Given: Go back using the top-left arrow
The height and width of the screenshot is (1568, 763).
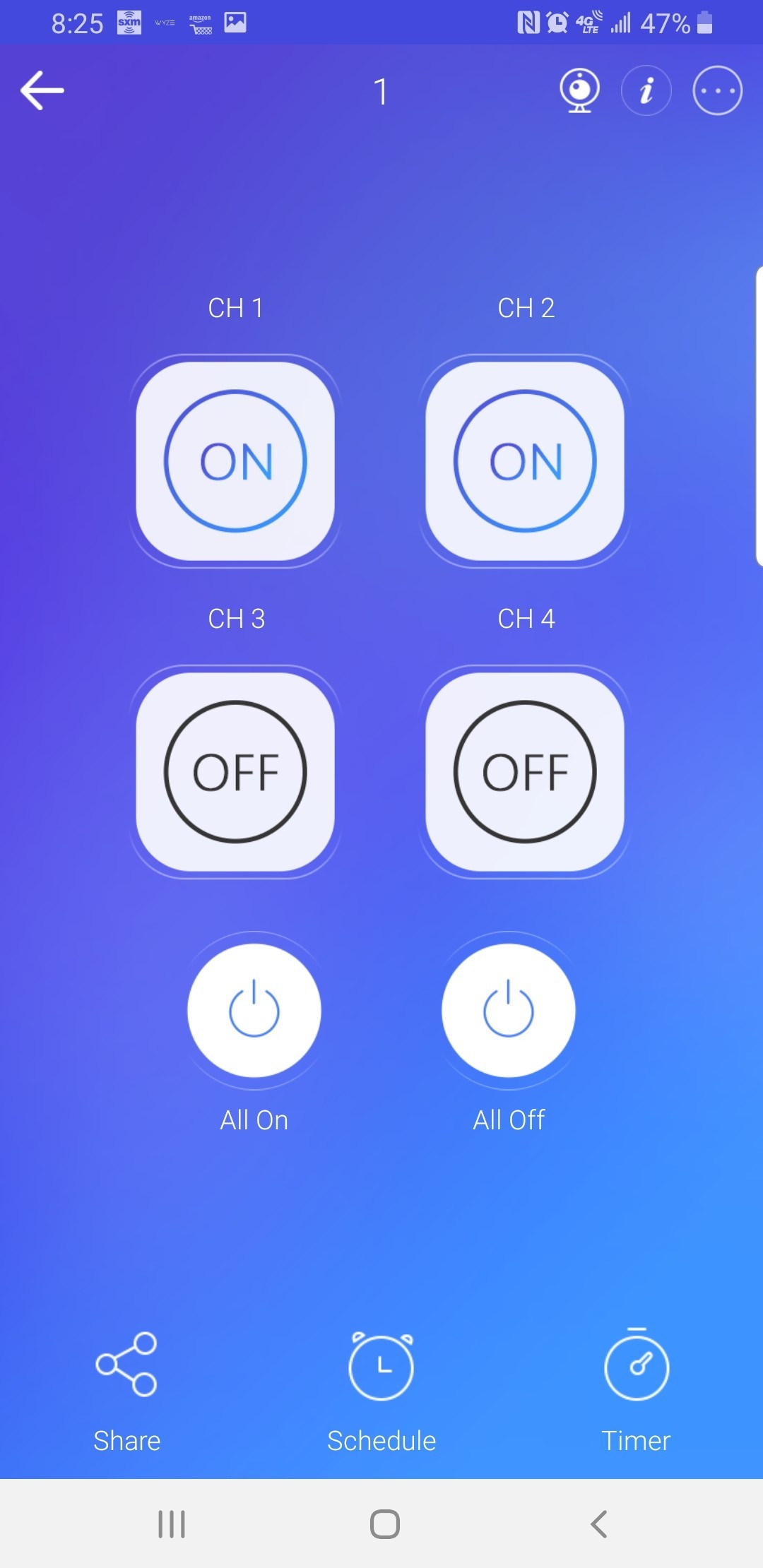Looking at the screenshot, I should point(42,90).
